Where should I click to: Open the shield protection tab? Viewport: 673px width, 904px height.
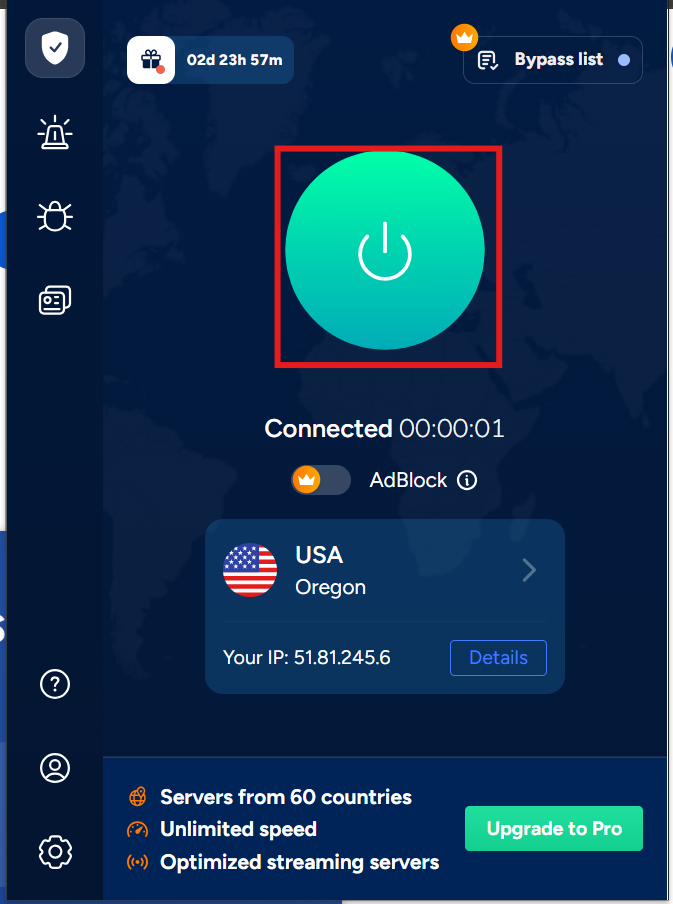55,47
